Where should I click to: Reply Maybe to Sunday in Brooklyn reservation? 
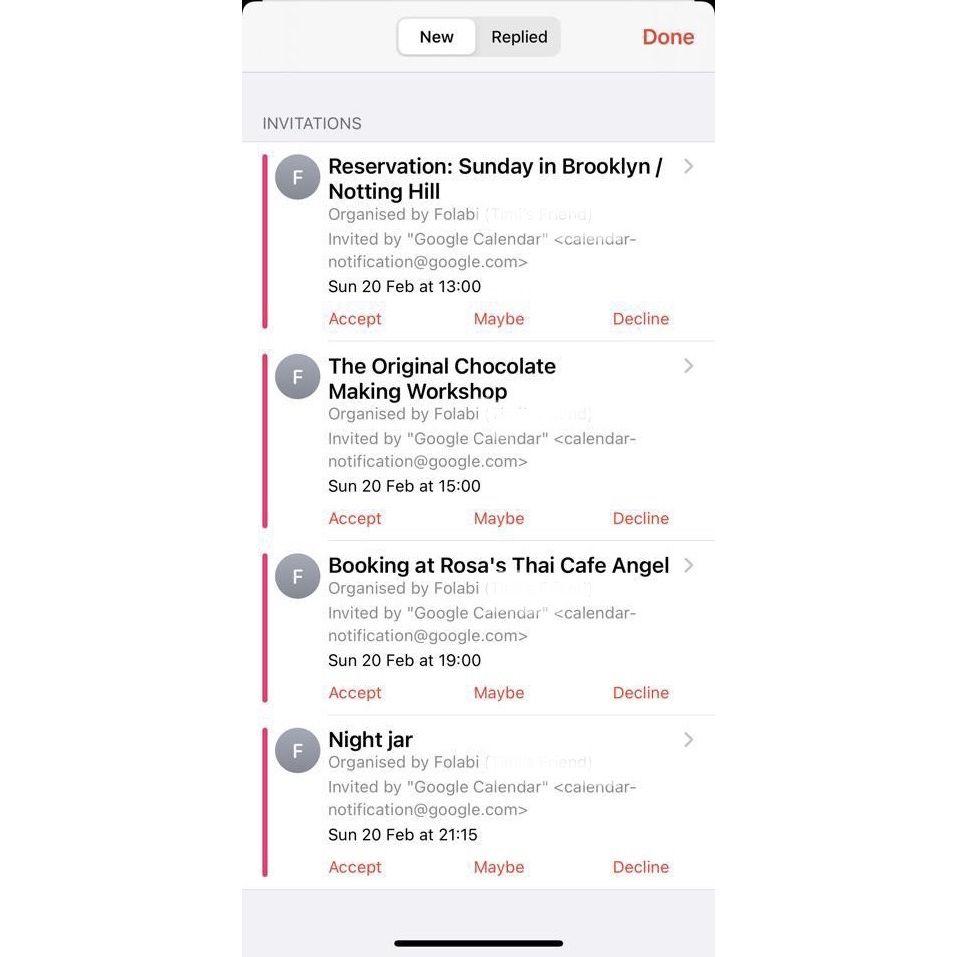pos(499,319)
